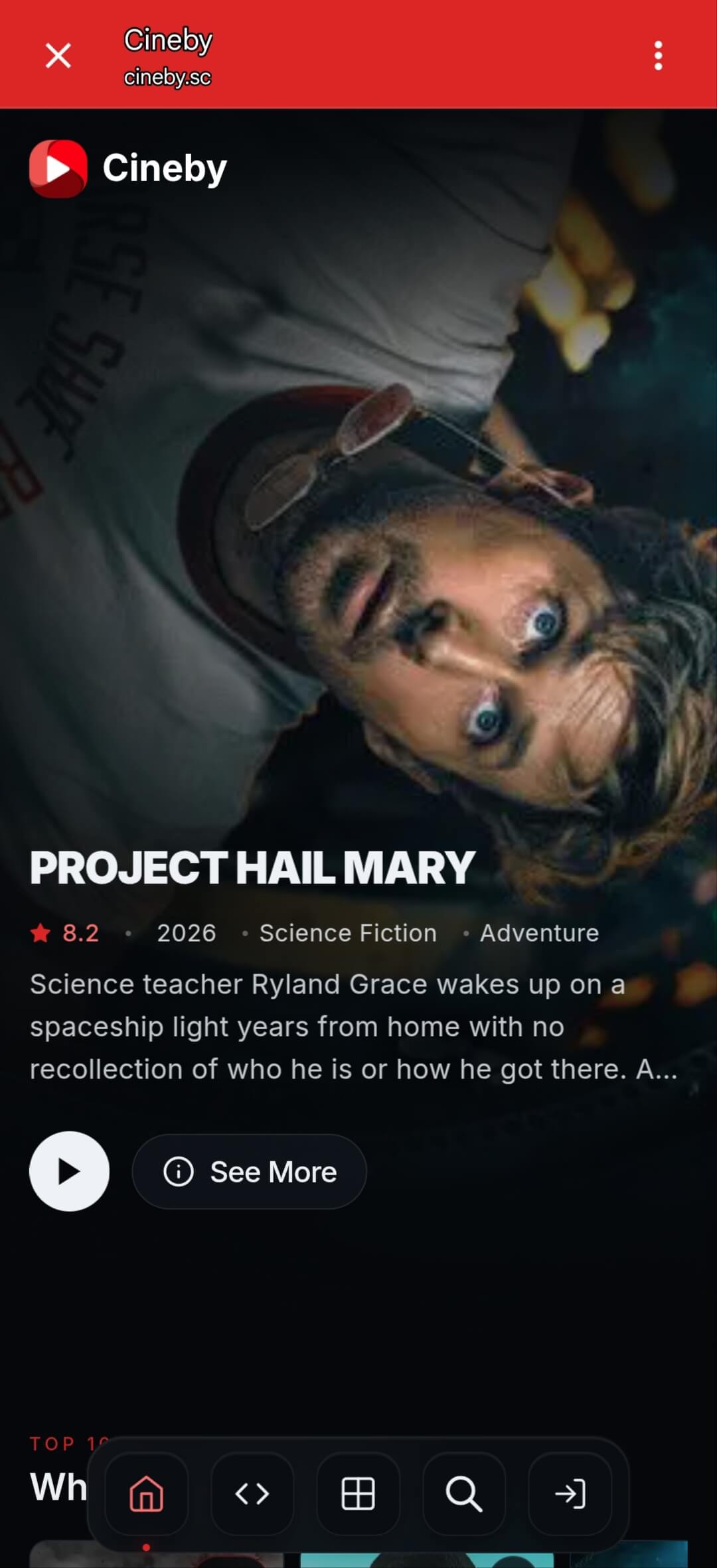
Task: Open See More details
Action: [249, 1171]
